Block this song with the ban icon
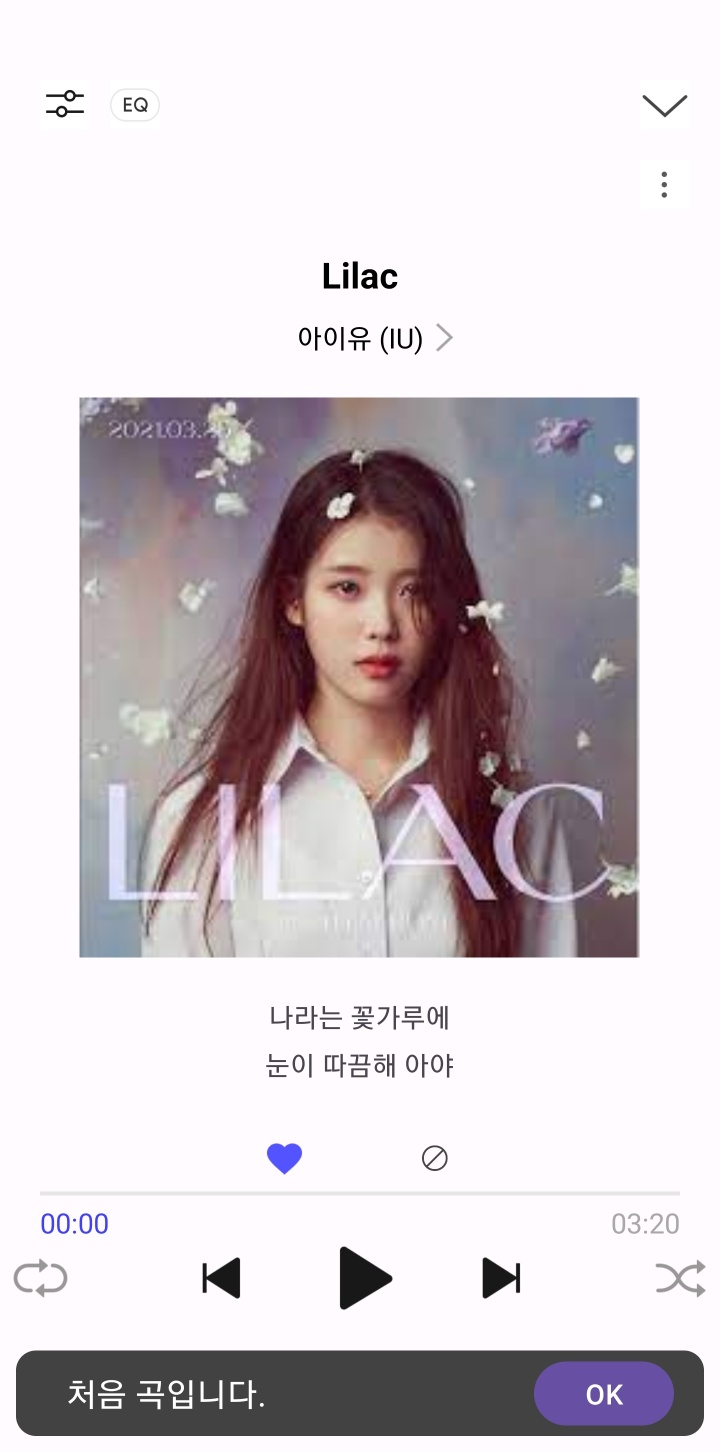Viewport: 720px width, 1452px height. [434, 1158]
